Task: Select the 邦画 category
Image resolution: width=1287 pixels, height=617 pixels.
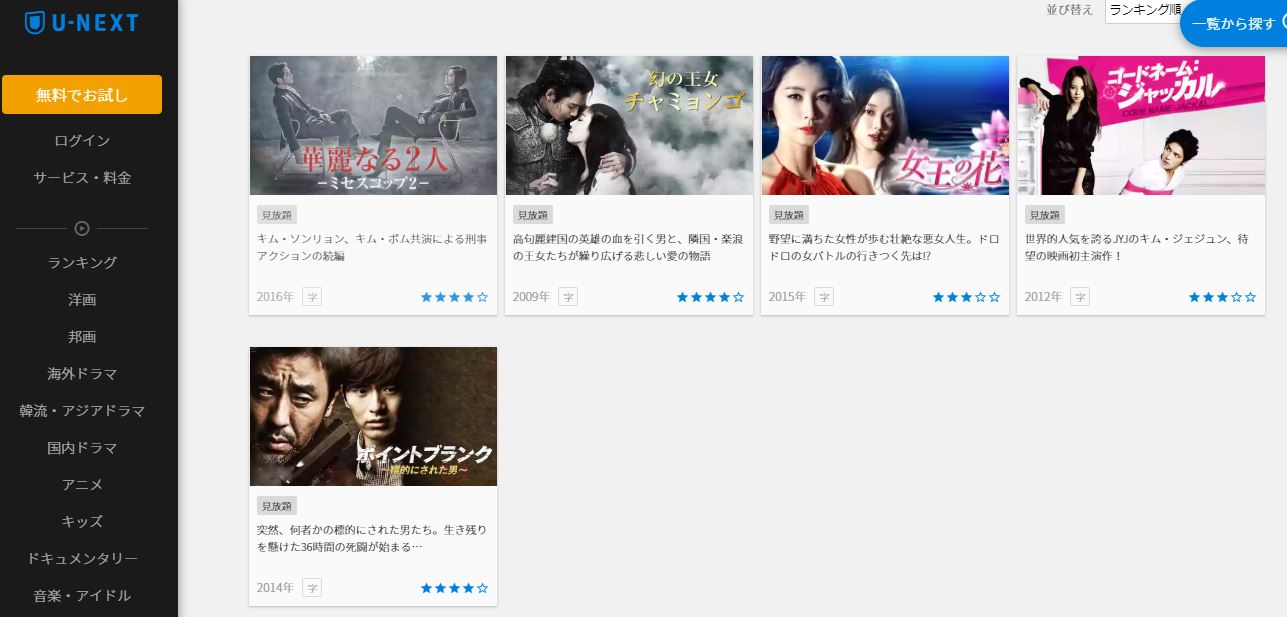Action: pyautogui.click(x=82, y=337)
